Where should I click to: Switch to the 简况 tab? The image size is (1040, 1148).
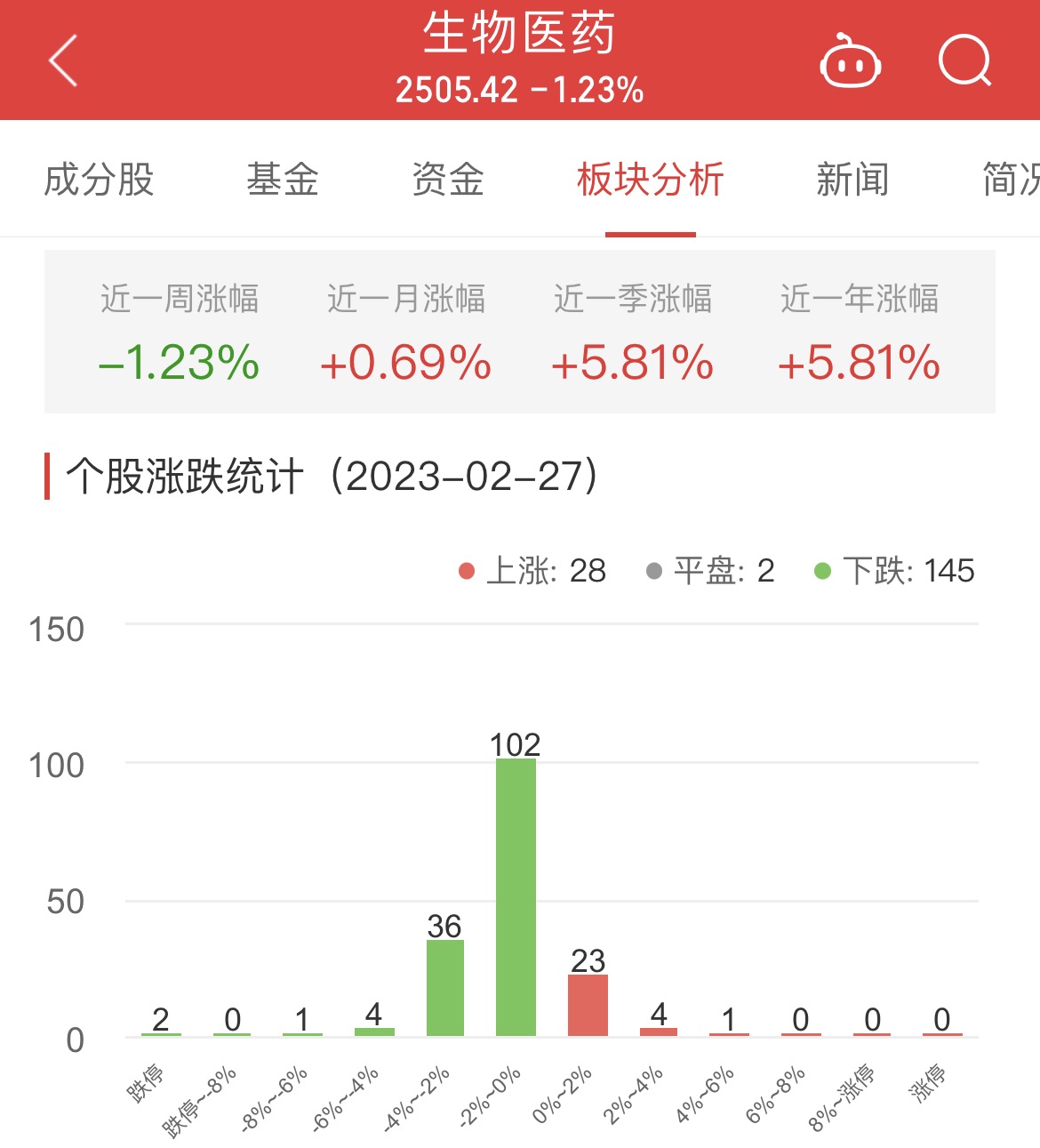[1011, 180]
